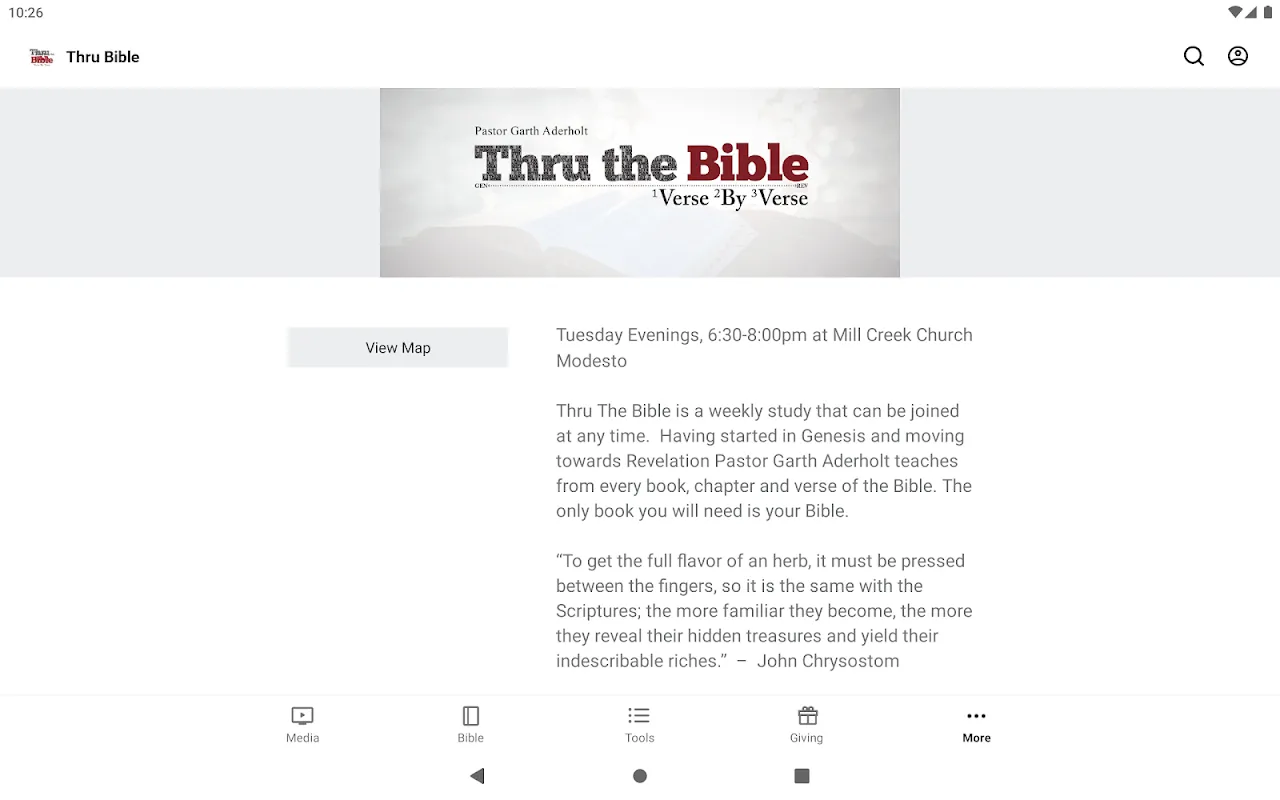This screenshot has height=800, width=1280.
Task: Open the user profile icon
Action: pyautogui.click(x=1238, y=57)
